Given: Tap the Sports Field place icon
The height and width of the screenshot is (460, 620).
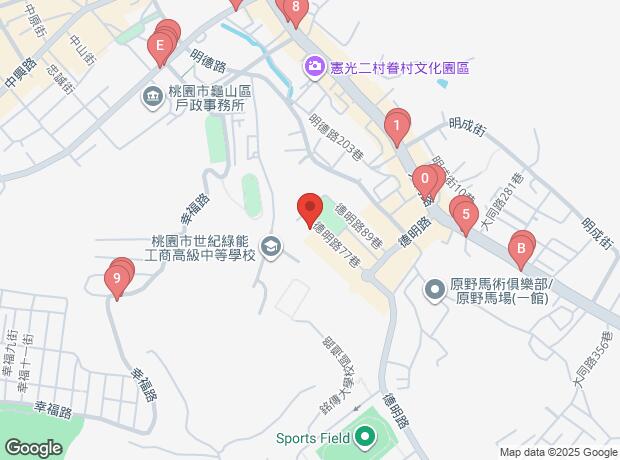Looking at the screenshot, I should pos(365,438).
